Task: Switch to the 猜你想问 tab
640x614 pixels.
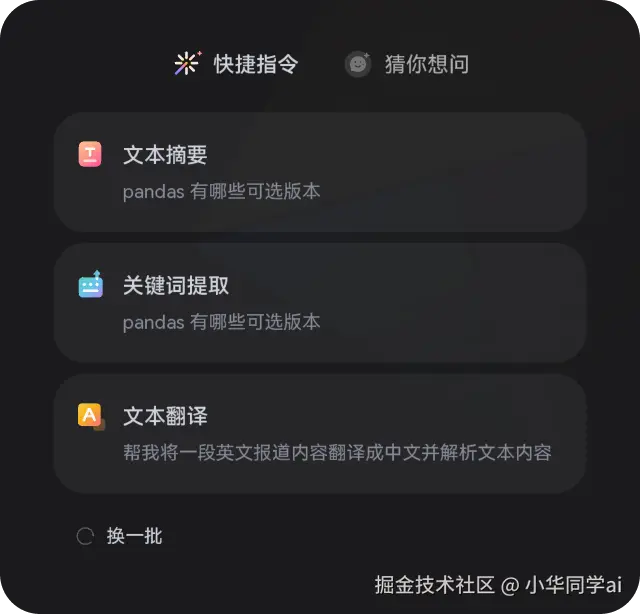Action: coord(407,64)
